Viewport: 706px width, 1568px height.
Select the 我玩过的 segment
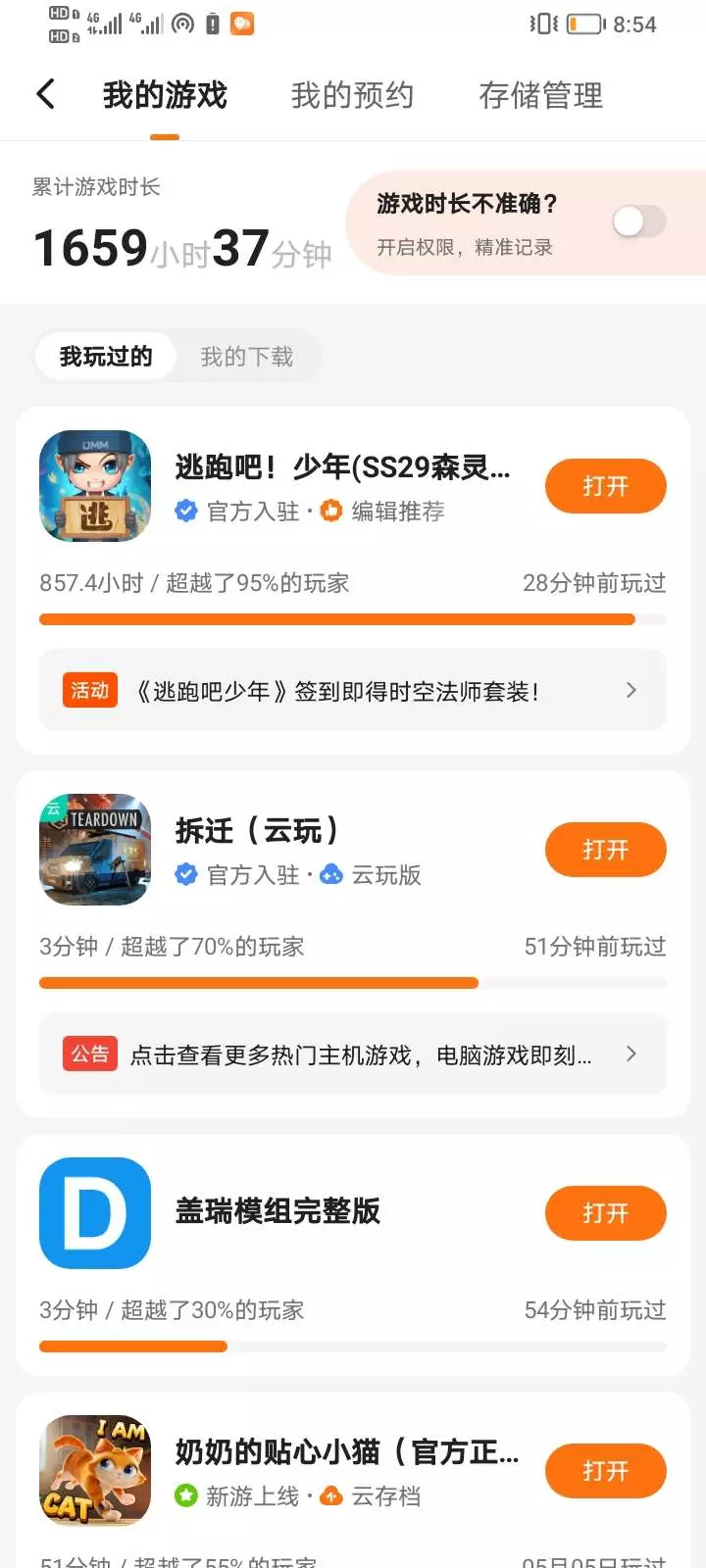click(106, 357)
